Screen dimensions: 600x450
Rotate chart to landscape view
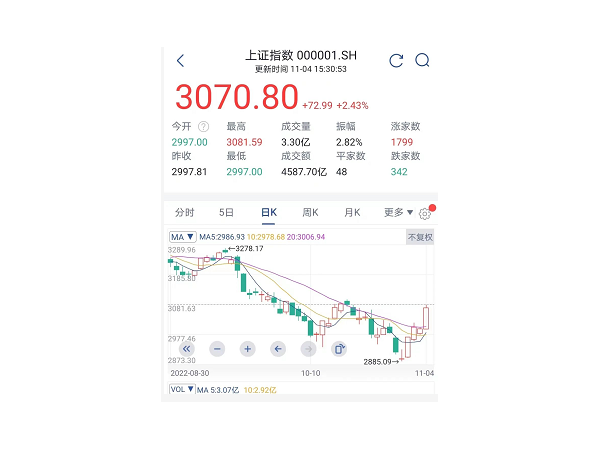pyautogui.click(x=339, y=349)
